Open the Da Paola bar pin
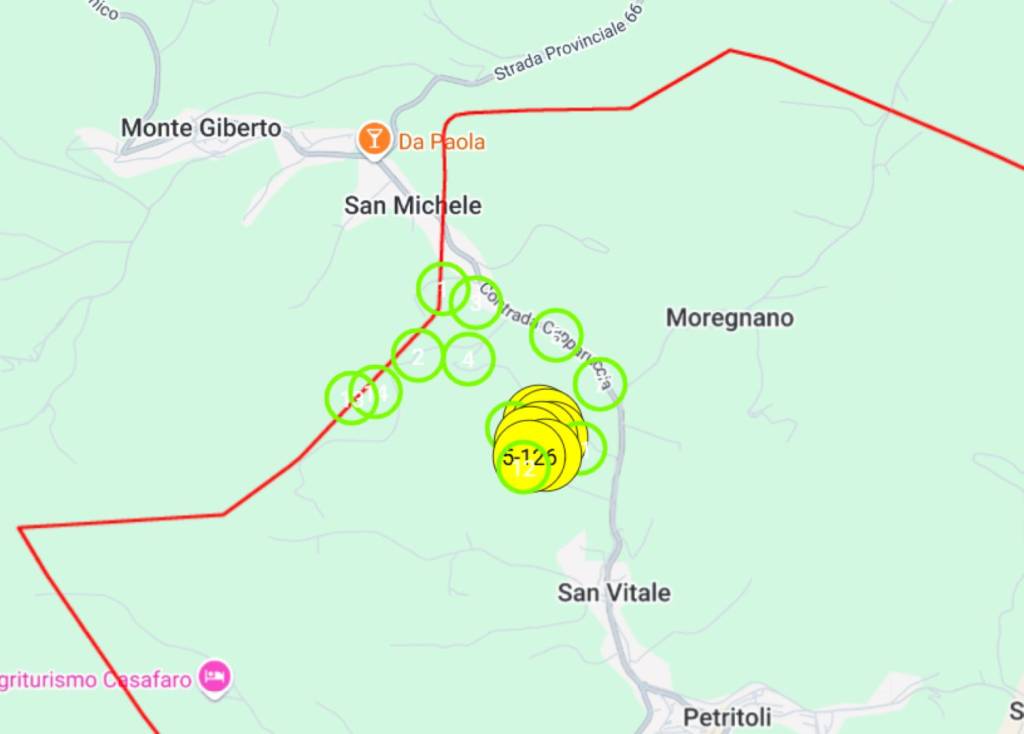Image resolution: width=1024 pixels, height=734 pixels. pyautogui.click(x=374, y=140)
